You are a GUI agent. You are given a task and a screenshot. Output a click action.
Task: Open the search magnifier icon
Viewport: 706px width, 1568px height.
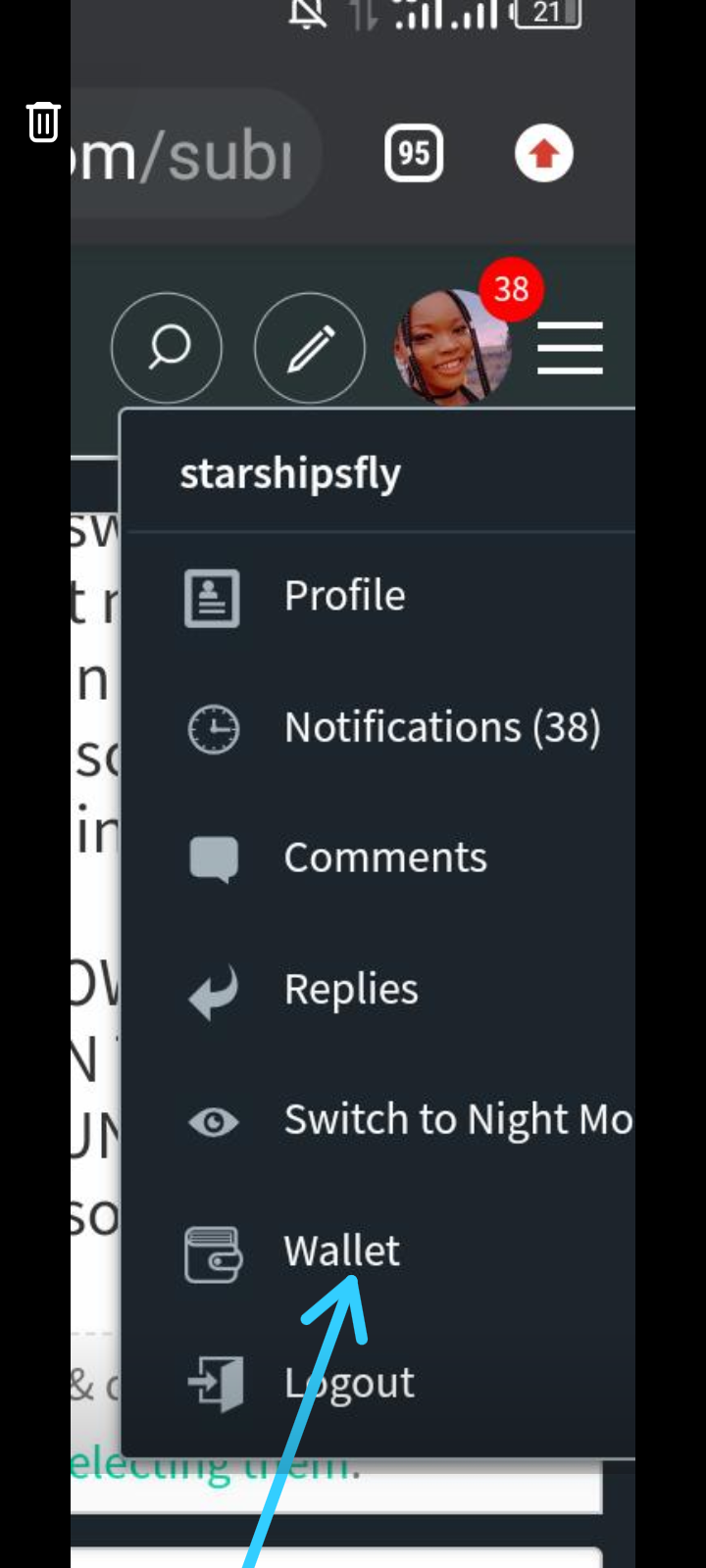pos(167,348)
